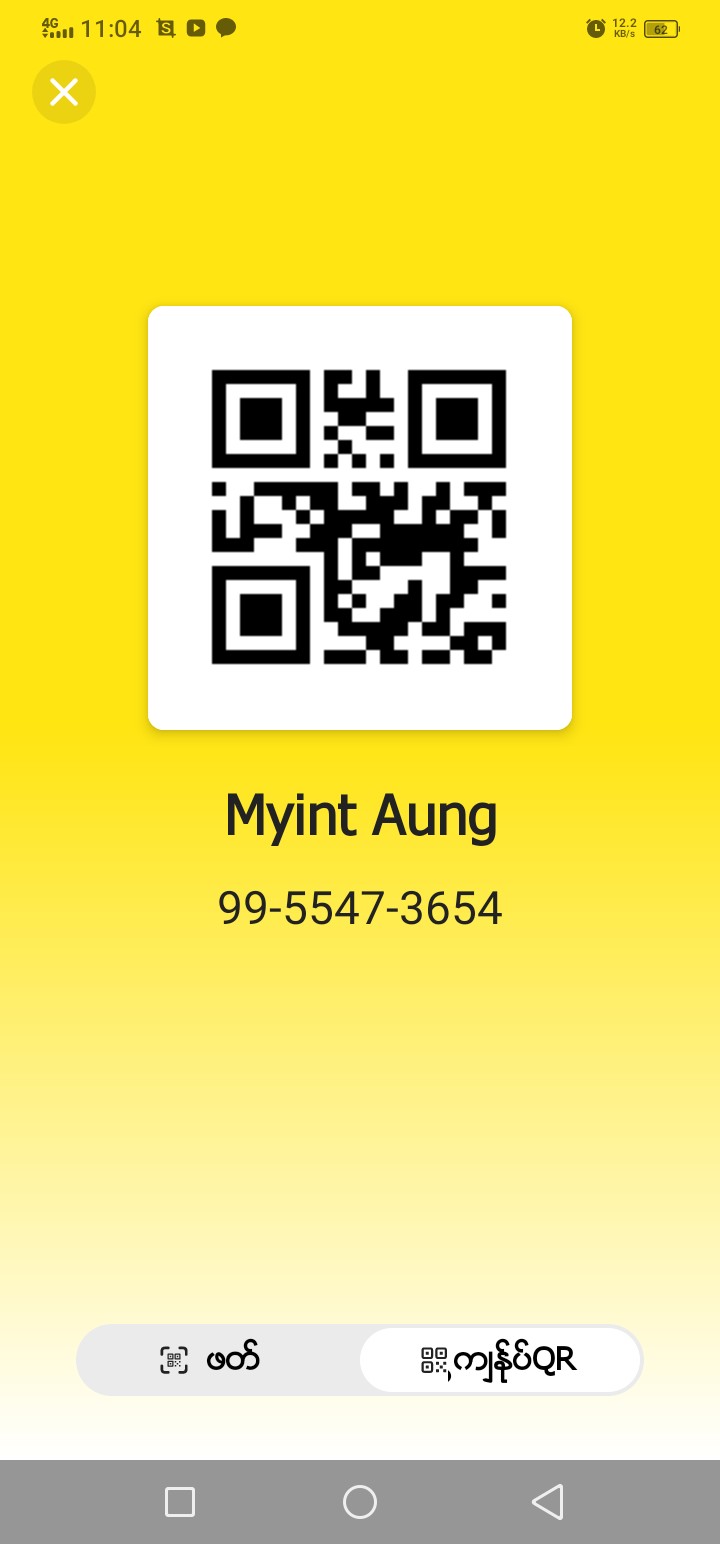Go back using the system back button
Image resolution: width=720 pixels, height=1544 pixels.
tap(547, 1501)
